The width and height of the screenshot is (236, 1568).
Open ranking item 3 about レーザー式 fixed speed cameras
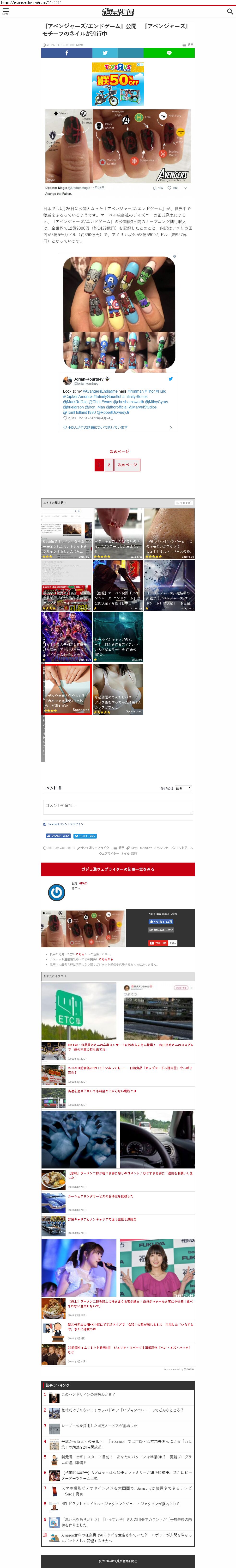click(x=118, y=1426)
